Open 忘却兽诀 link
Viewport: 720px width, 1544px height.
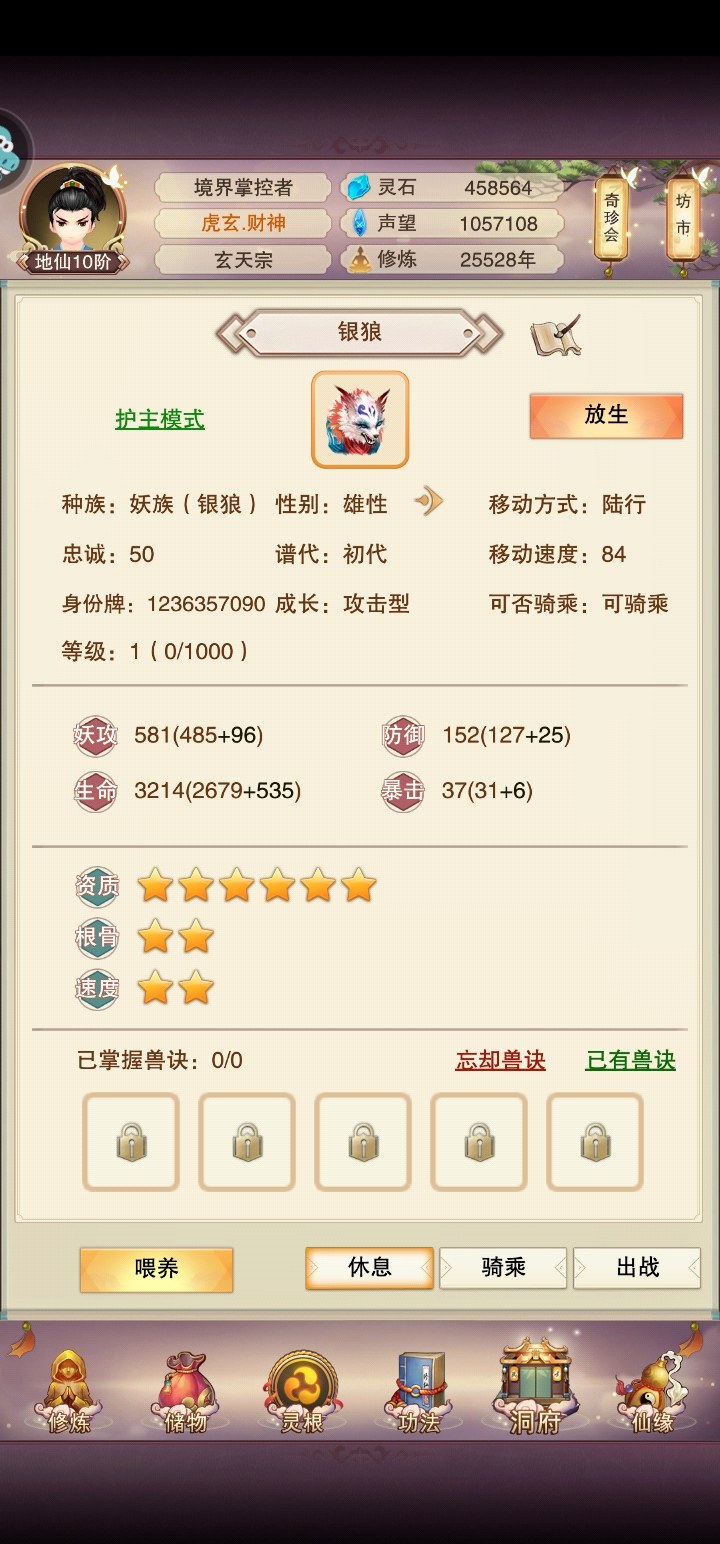tap(500, 1061)
